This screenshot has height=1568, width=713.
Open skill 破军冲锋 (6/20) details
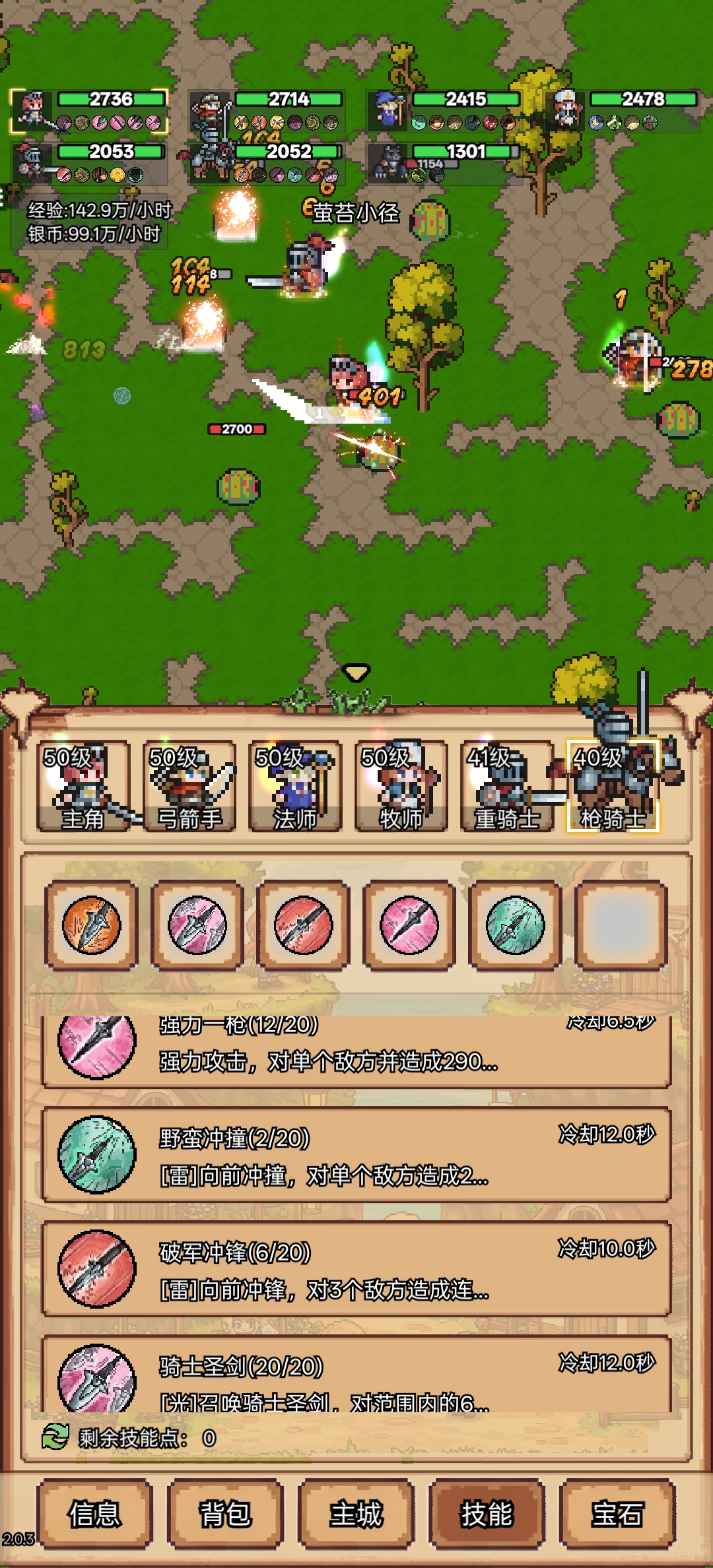coord(356,1268)
